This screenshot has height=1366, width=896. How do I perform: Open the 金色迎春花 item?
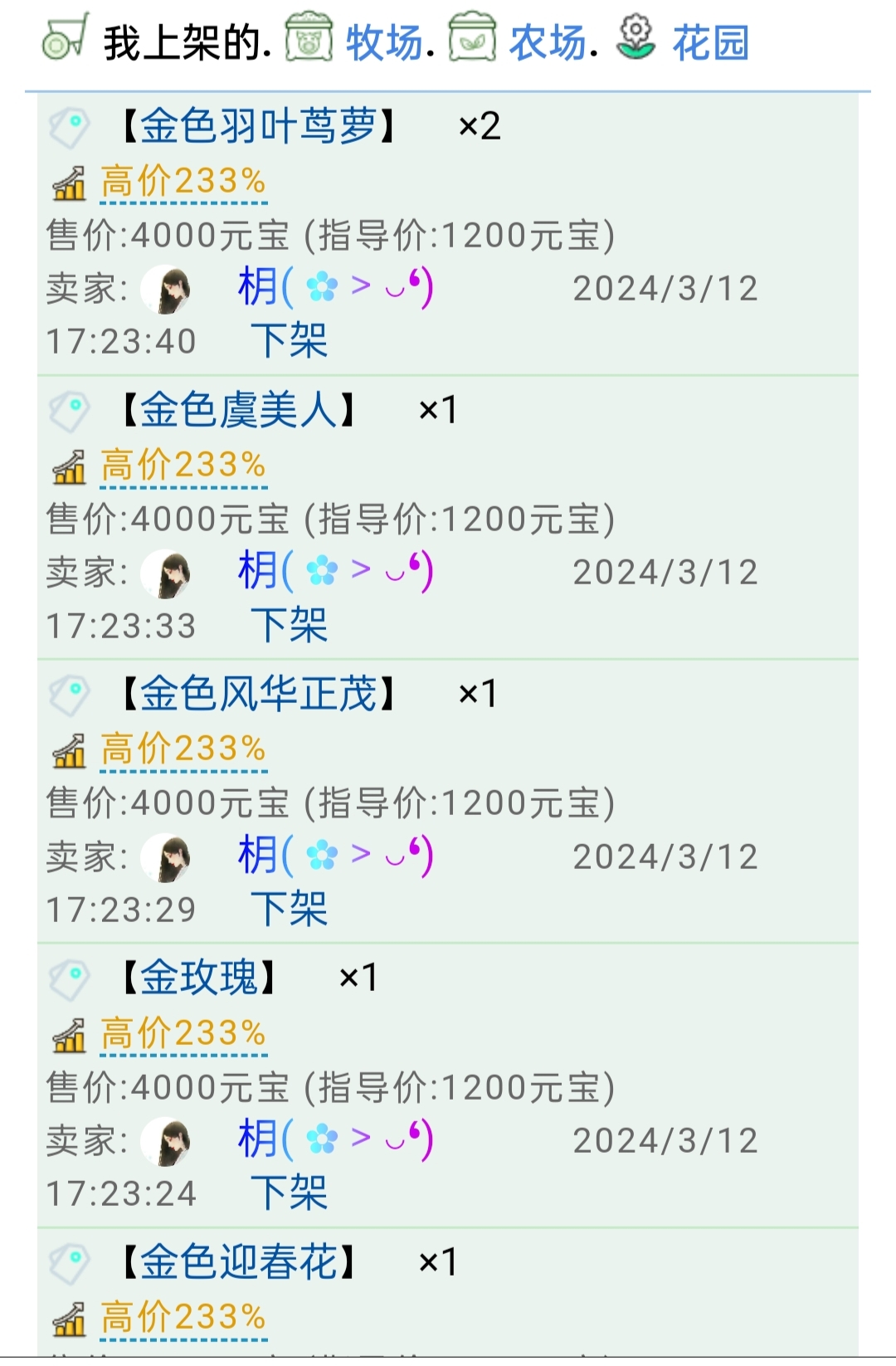[238, 1262]
